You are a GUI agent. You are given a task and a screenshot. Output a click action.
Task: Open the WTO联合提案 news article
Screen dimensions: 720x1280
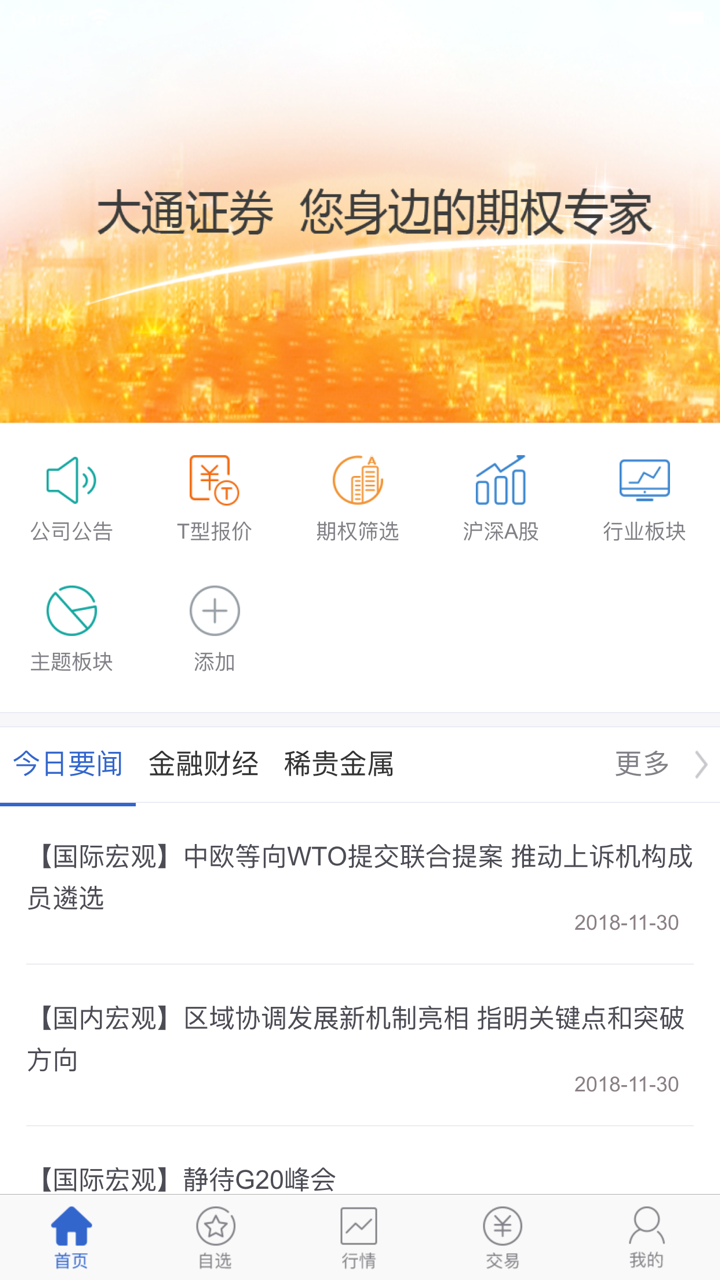pos(360,877)
